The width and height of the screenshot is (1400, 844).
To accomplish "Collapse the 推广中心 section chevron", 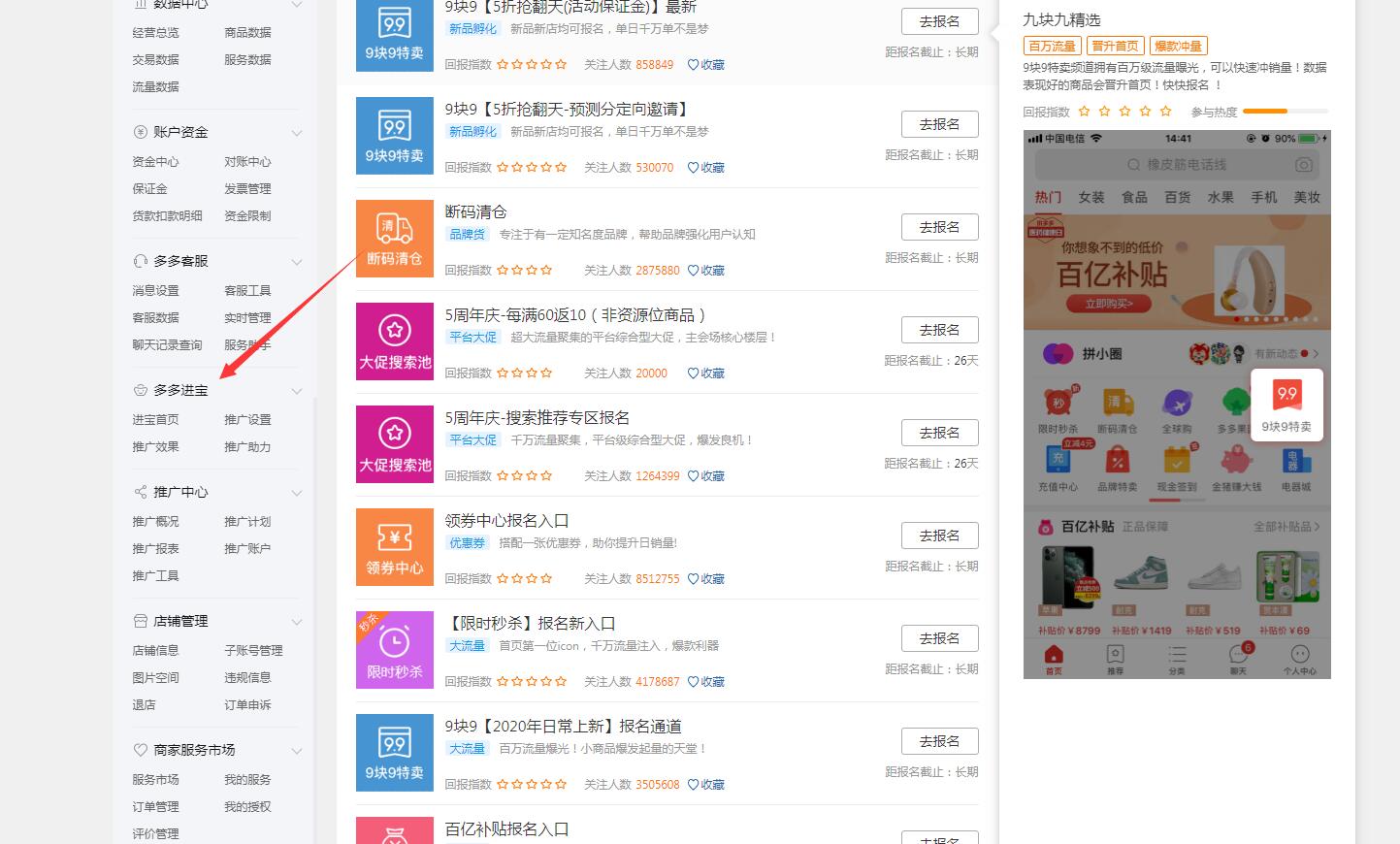I will pos(297,493).
